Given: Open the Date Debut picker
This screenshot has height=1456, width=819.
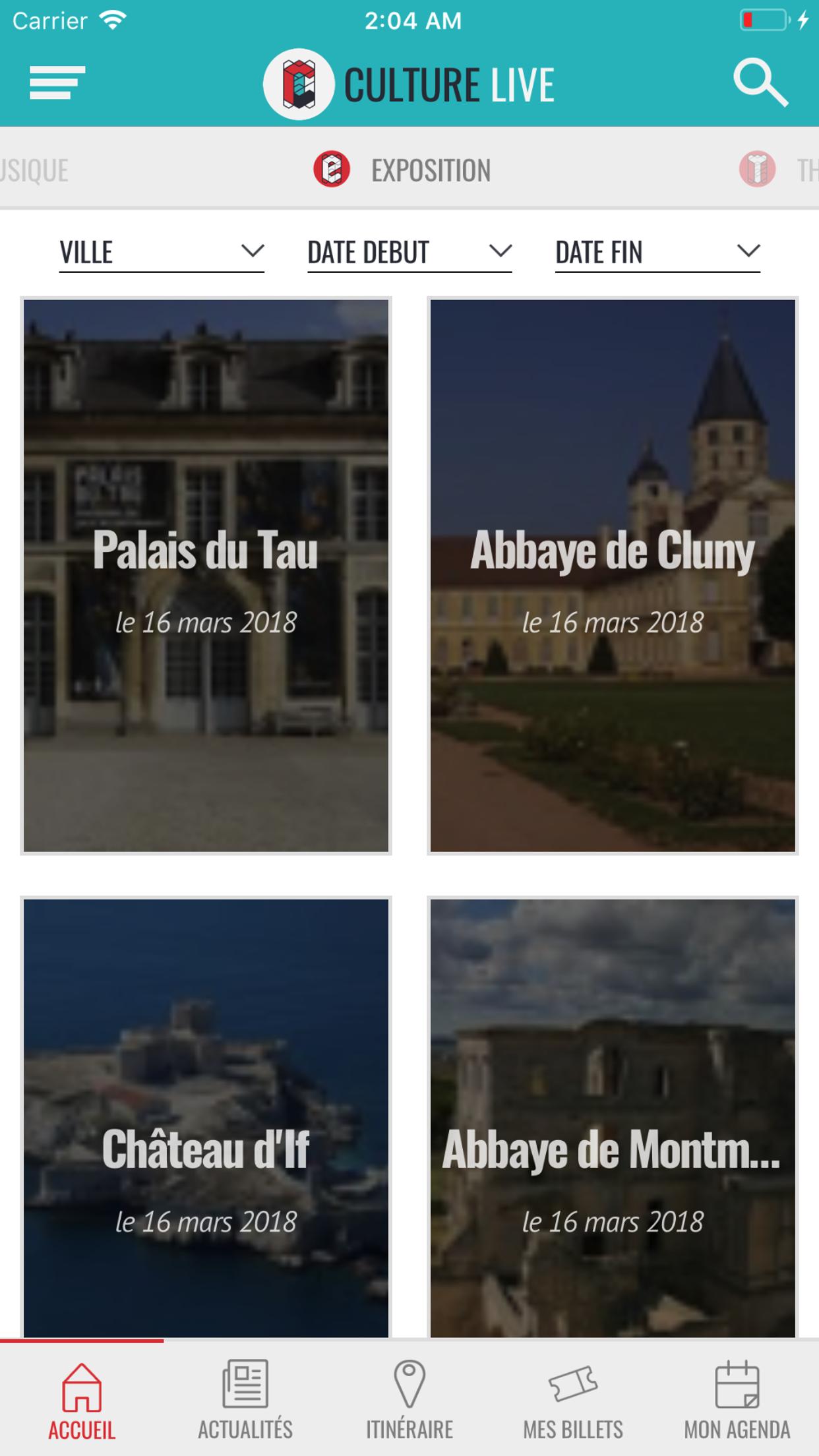Looking at the screenshot, I should [x=409, y=253].
